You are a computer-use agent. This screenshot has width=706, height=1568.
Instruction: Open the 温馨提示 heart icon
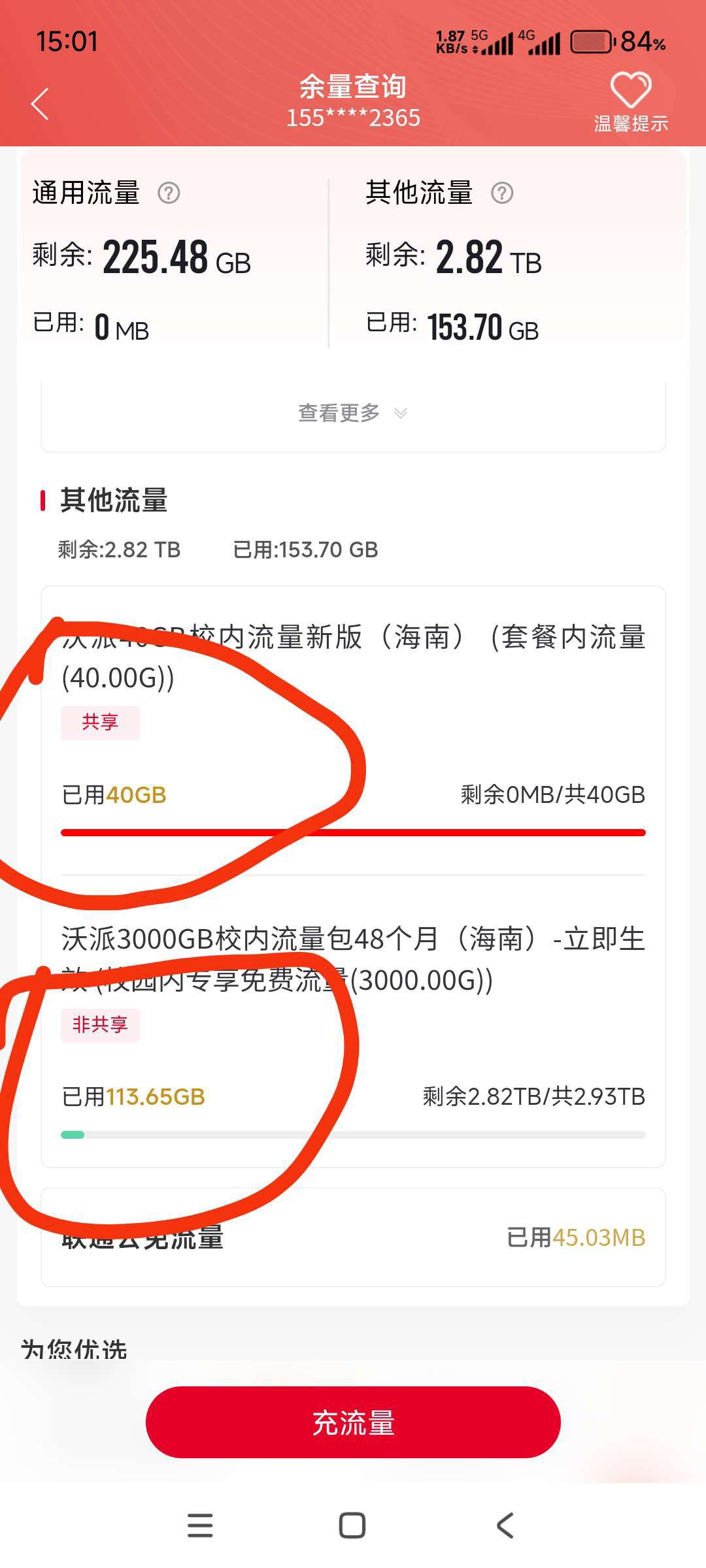[x=631, y=101]
